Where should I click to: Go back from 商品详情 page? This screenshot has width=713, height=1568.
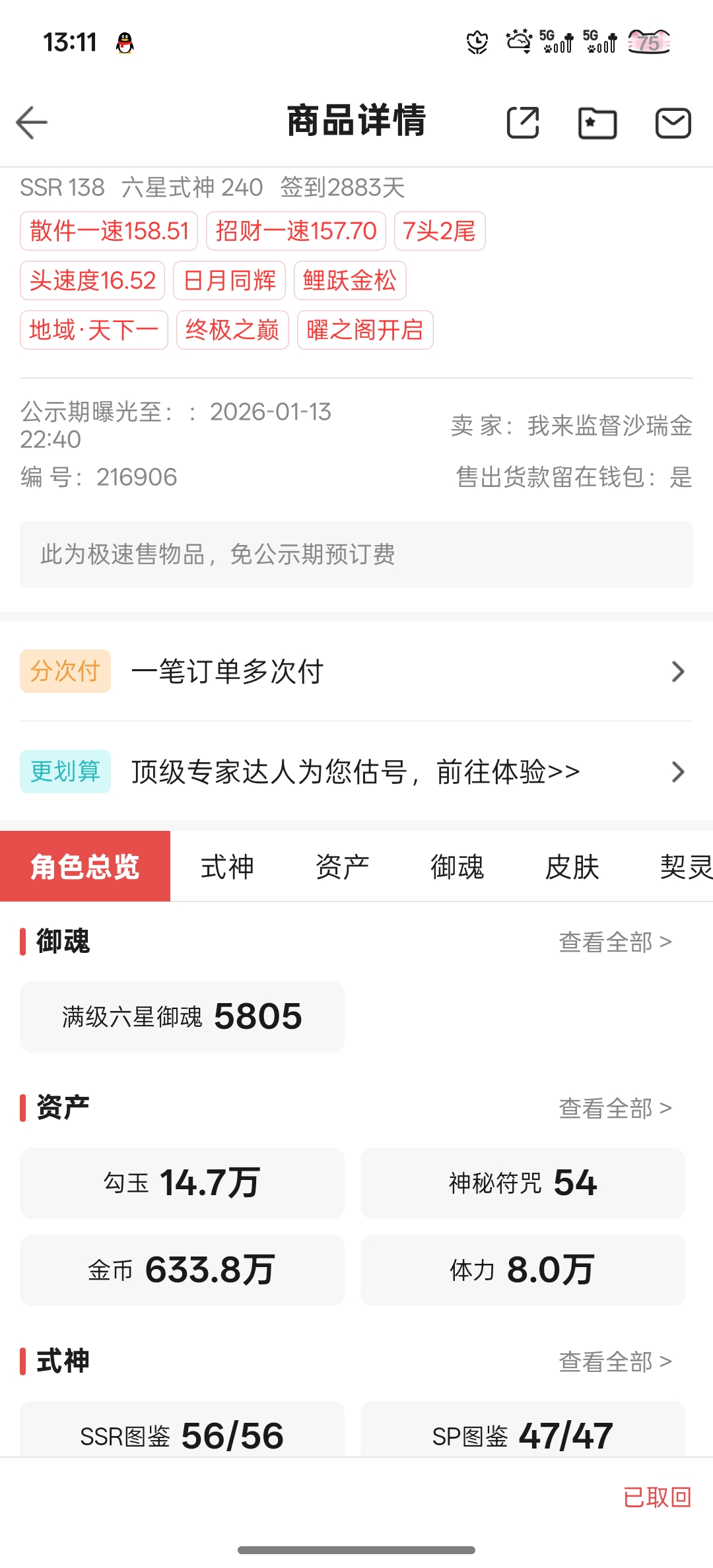[x=32, y=123]
